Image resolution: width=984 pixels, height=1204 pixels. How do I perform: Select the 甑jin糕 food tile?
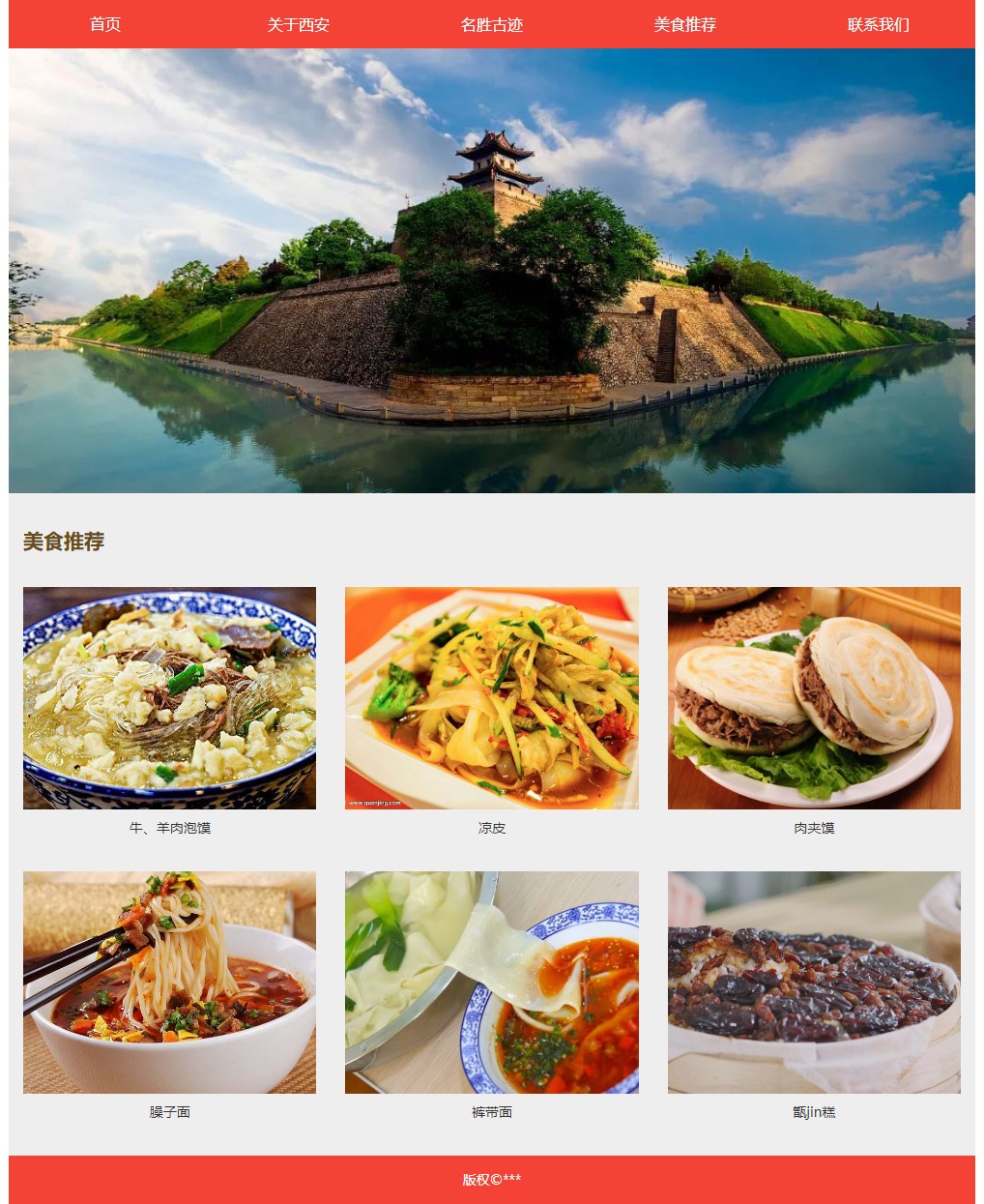(814, 983)
